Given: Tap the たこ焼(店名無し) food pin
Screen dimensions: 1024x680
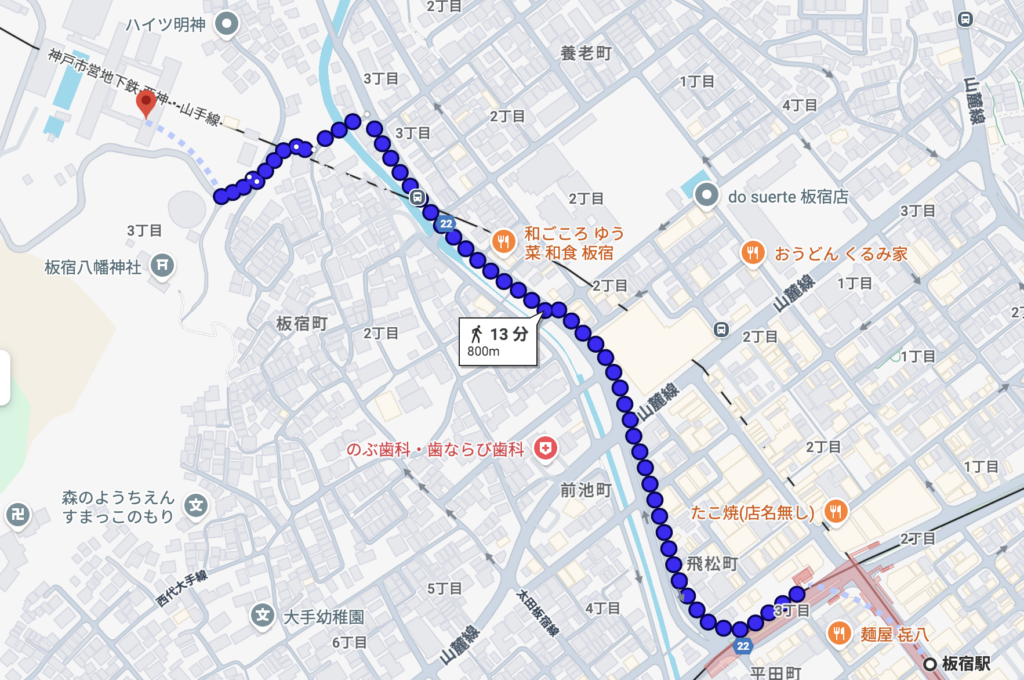Looking at the screenshot, I should (x=837, y=512).
